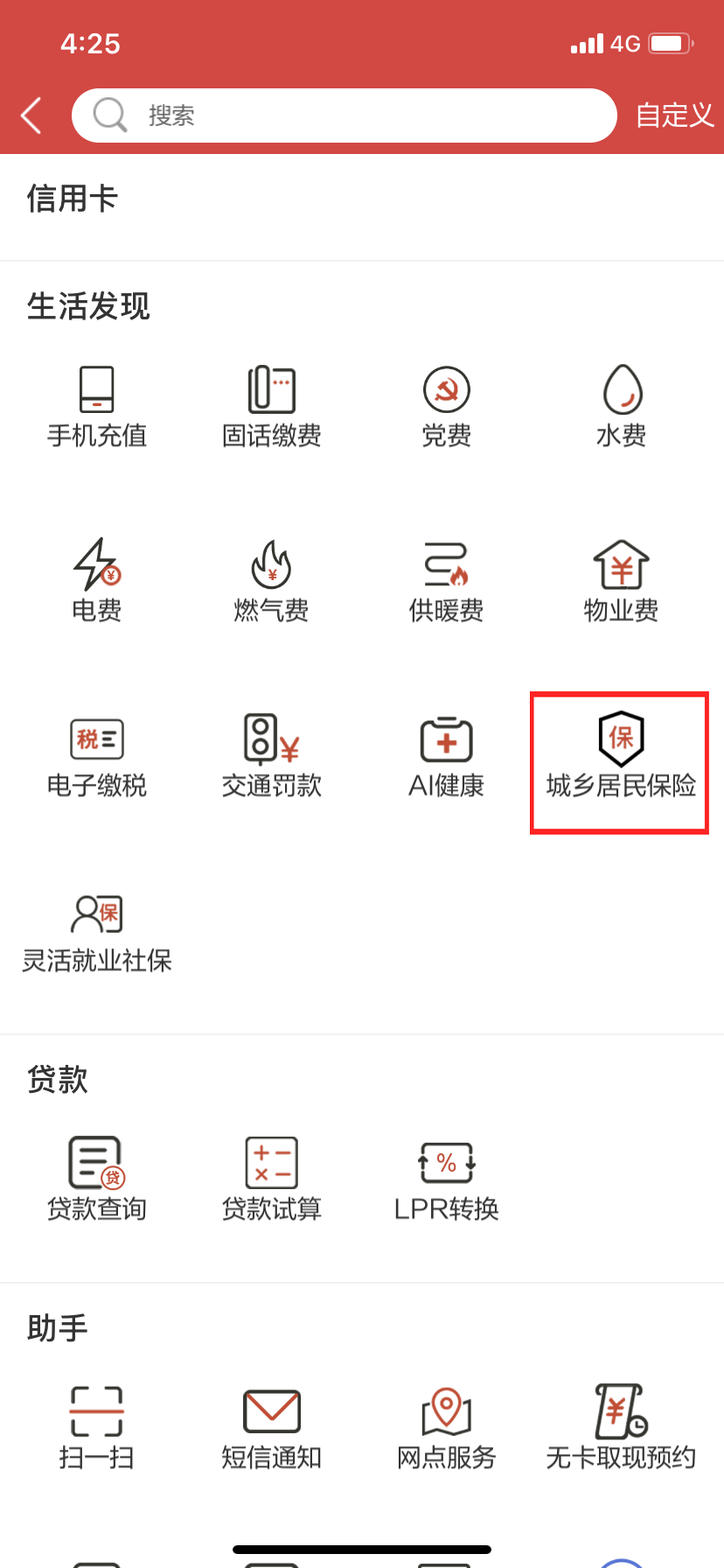Viewport: 724px width, 1568px height.
Task: Tap 物业费 property fee
Action: coord(622,582)
